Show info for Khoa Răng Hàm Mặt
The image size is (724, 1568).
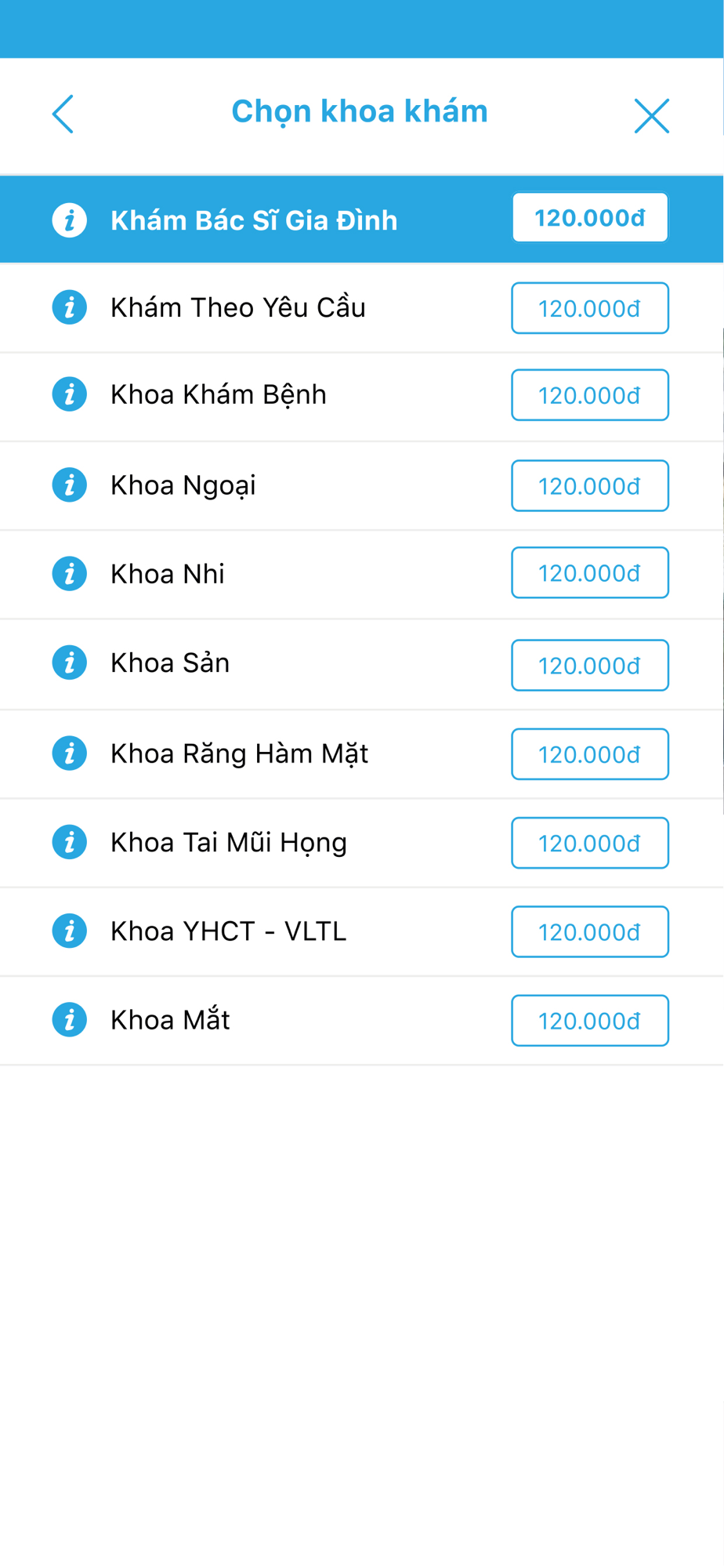click(69, 753)
